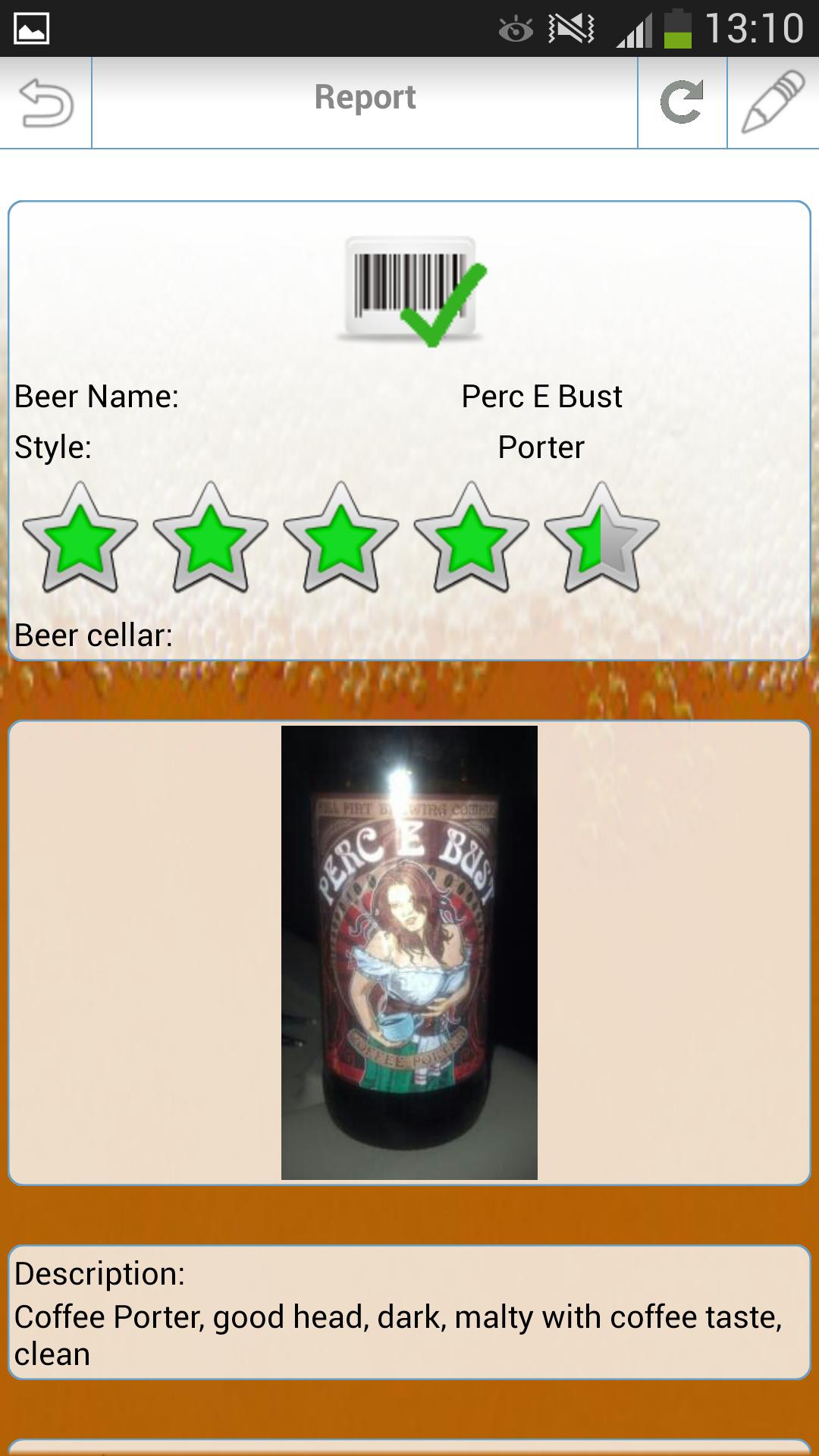Refresh the beer report

click(x=682, y=102)
